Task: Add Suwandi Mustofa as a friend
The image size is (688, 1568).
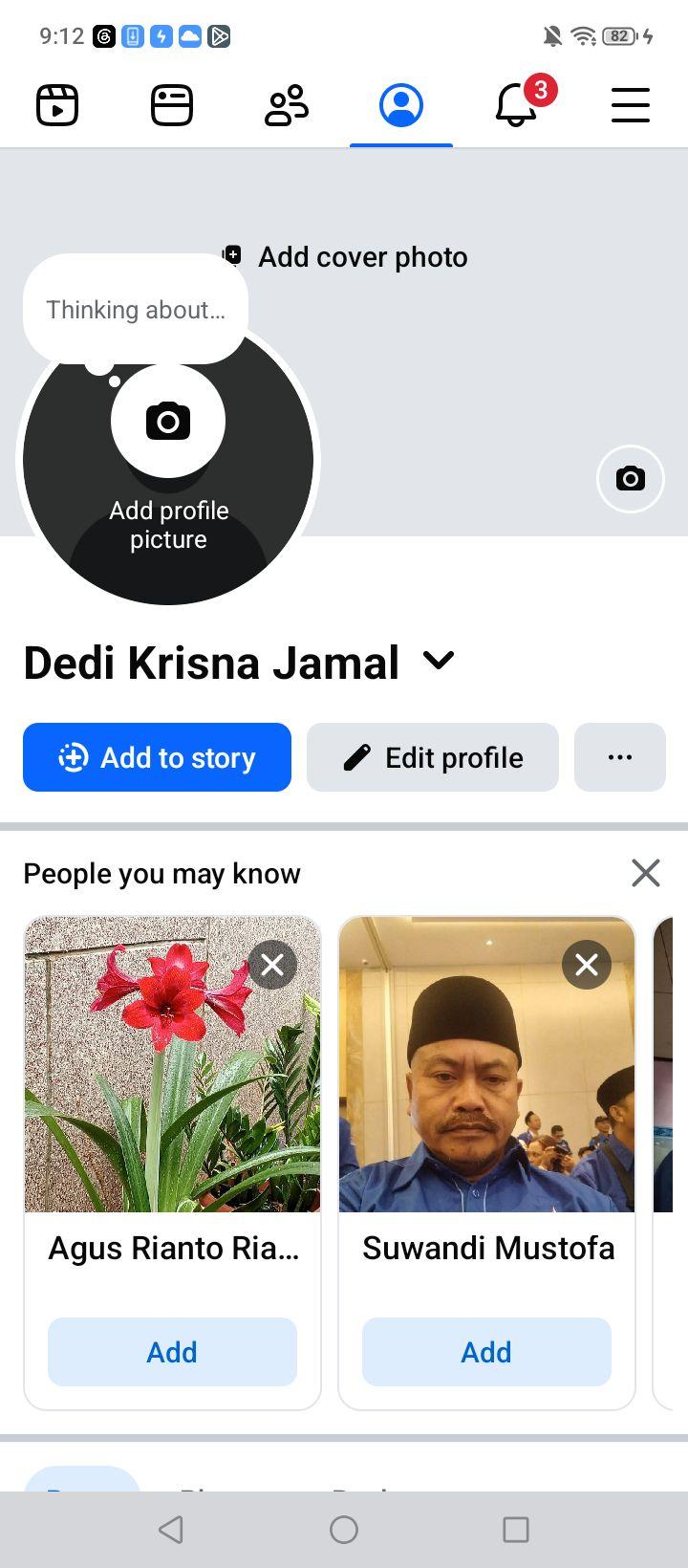Action: [x=486, y=1352]
